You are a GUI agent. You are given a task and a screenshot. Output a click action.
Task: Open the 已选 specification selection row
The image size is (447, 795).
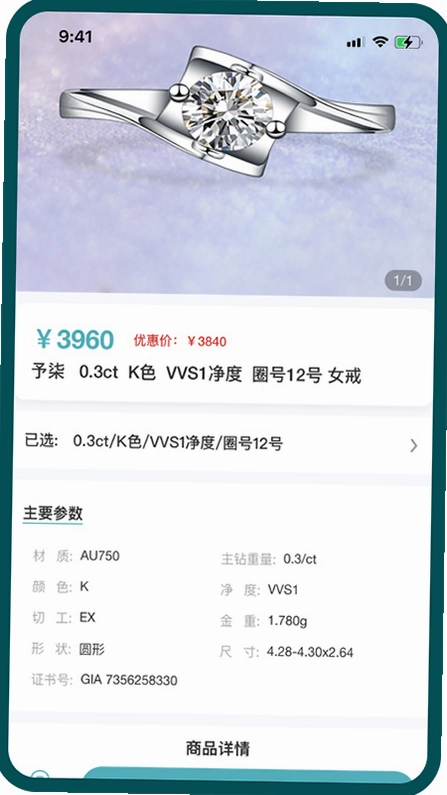223,444
